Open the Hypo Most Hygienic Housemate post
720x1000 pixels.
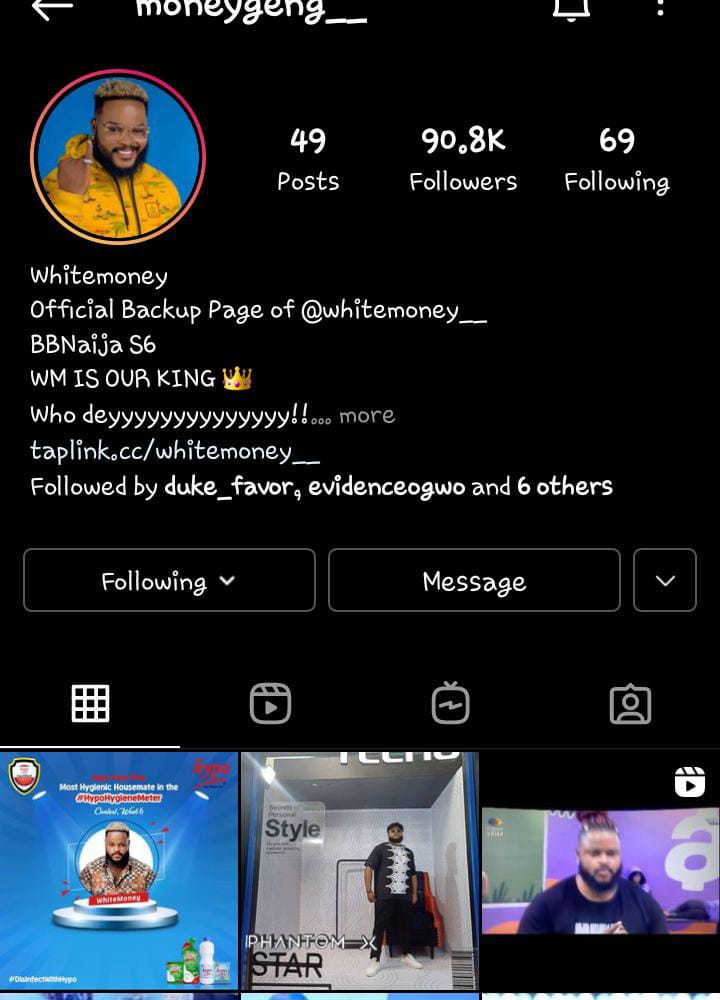click(119, 870)
